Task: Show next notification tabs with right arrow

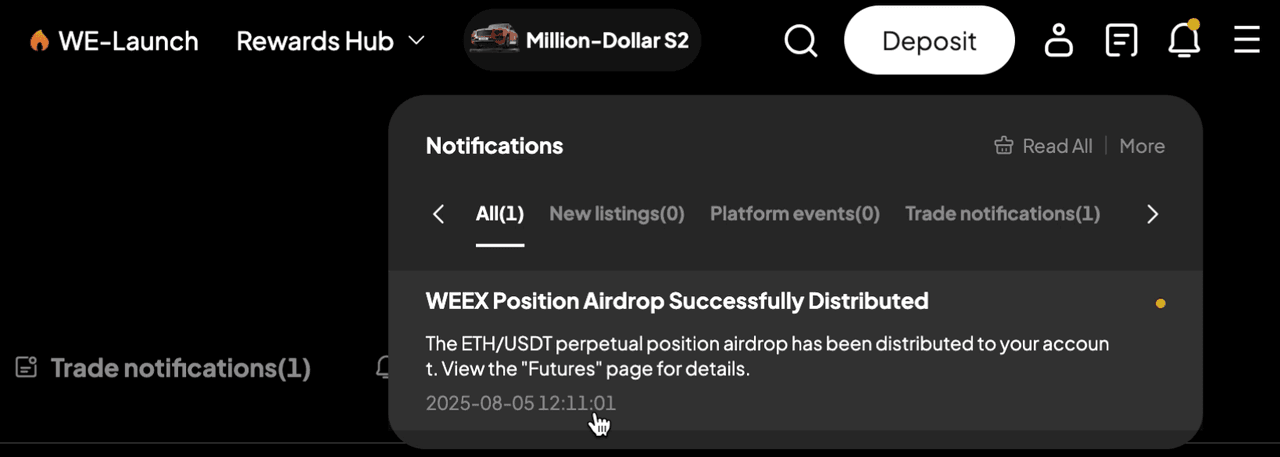Action: point(1152,214)
